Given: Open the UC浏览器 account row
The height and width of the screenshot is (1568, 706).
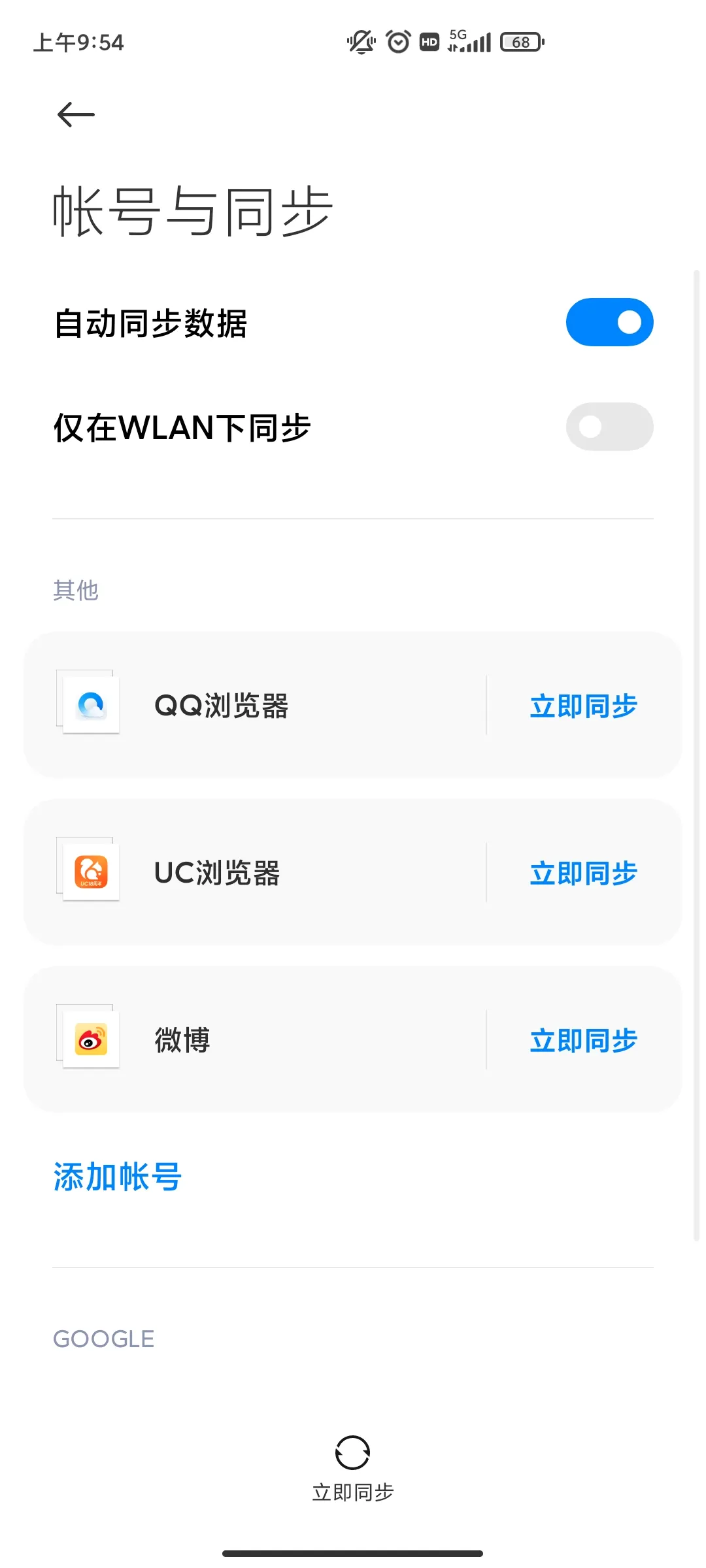Looking at the screenshot, I should [255, 873].
